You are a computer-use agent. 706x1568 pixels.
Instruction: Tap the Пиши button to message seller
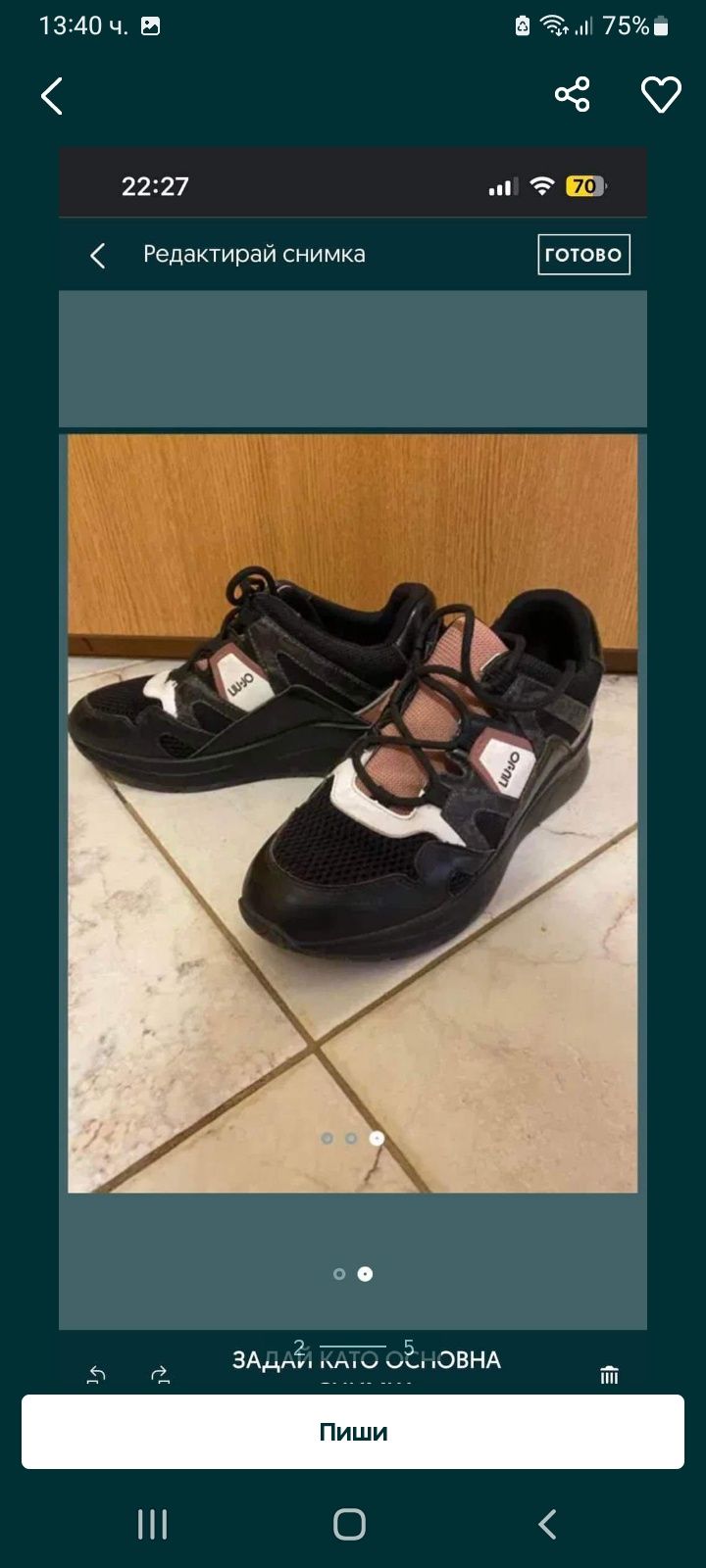click(353, 1432)
